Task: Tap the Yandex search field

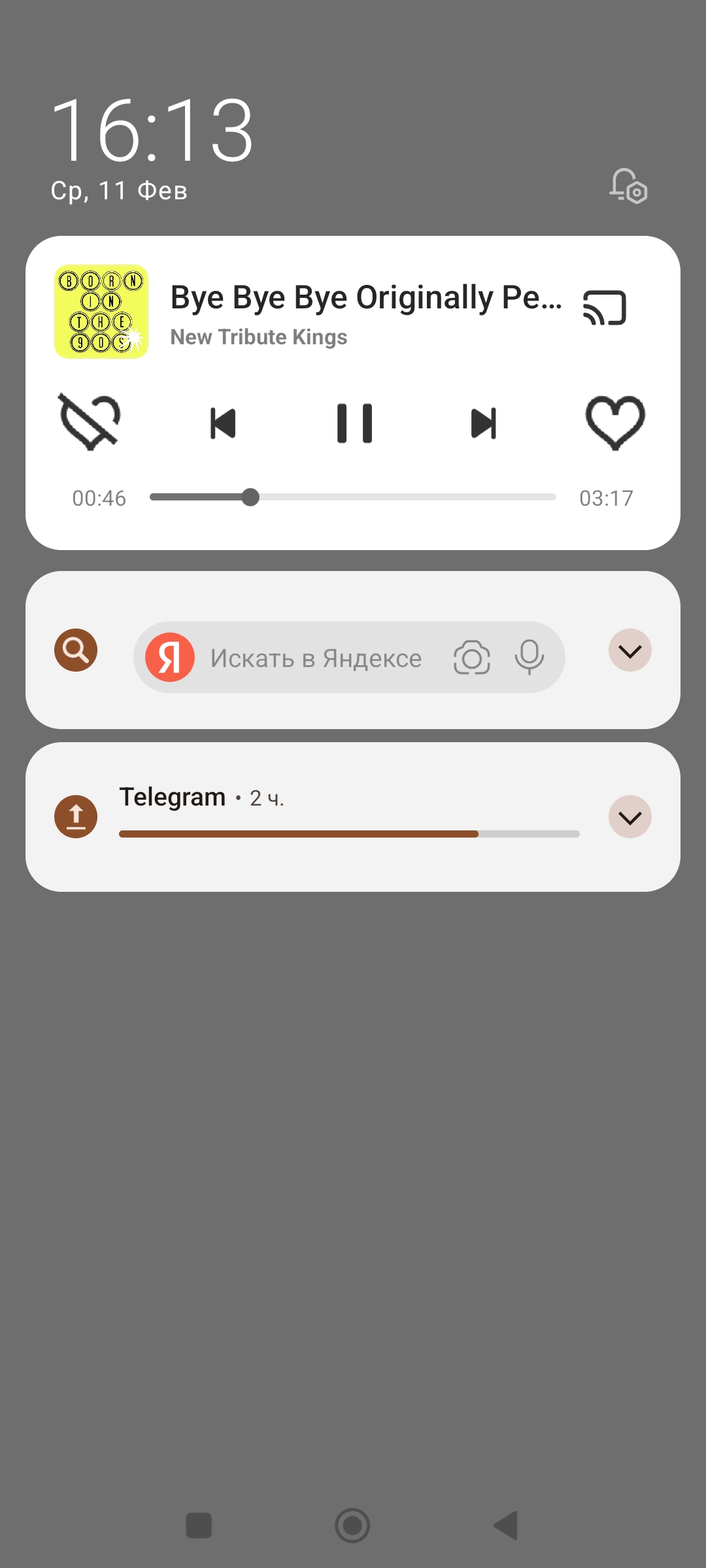Action: click(316, 658)
